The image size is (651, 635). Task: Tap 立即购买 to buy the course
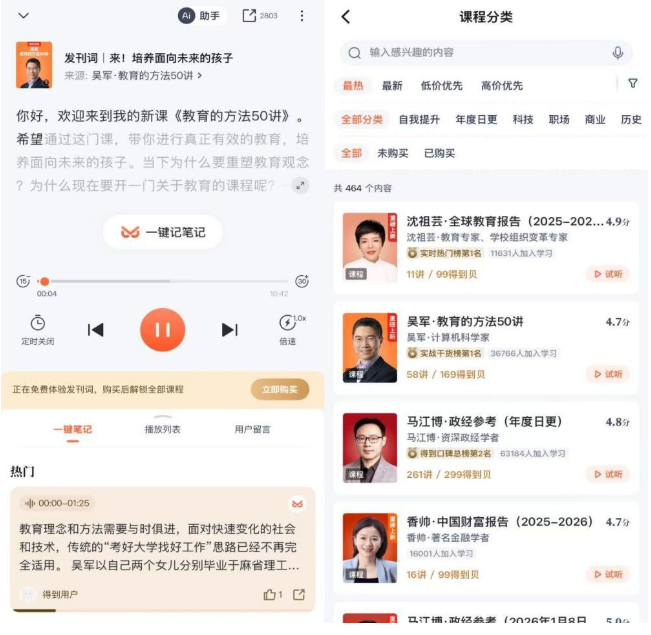[280, 389]
